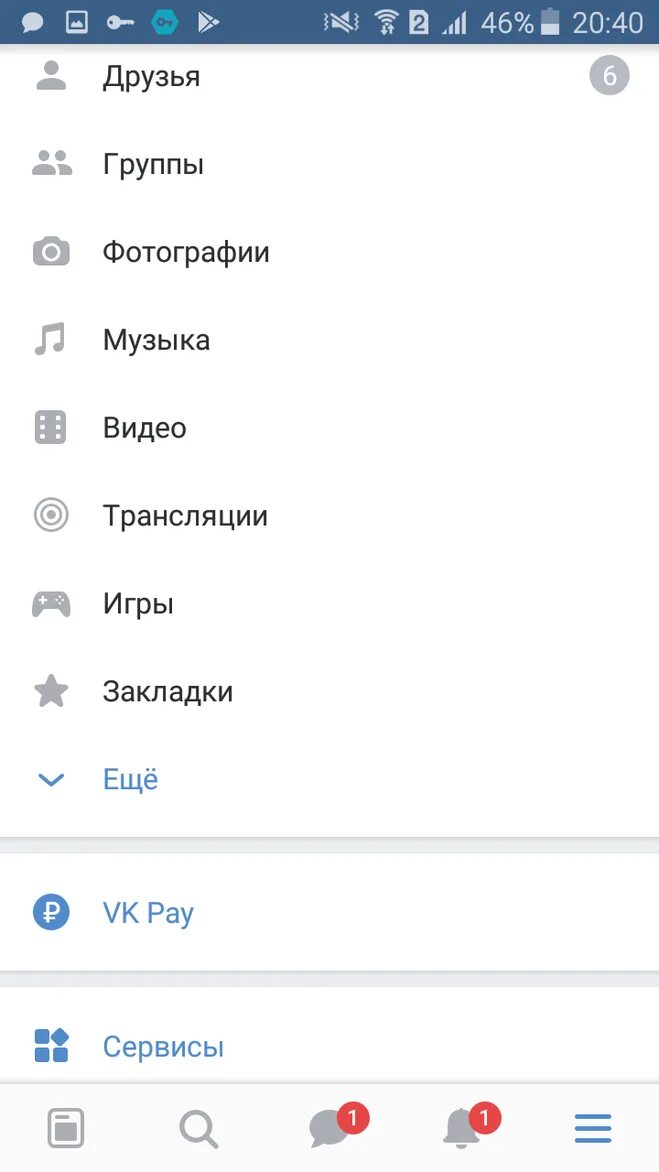Image resolution: width=659 pixels, height=1172 pixels.
Task: Go to Группы section
Action: tap(153, 164)
